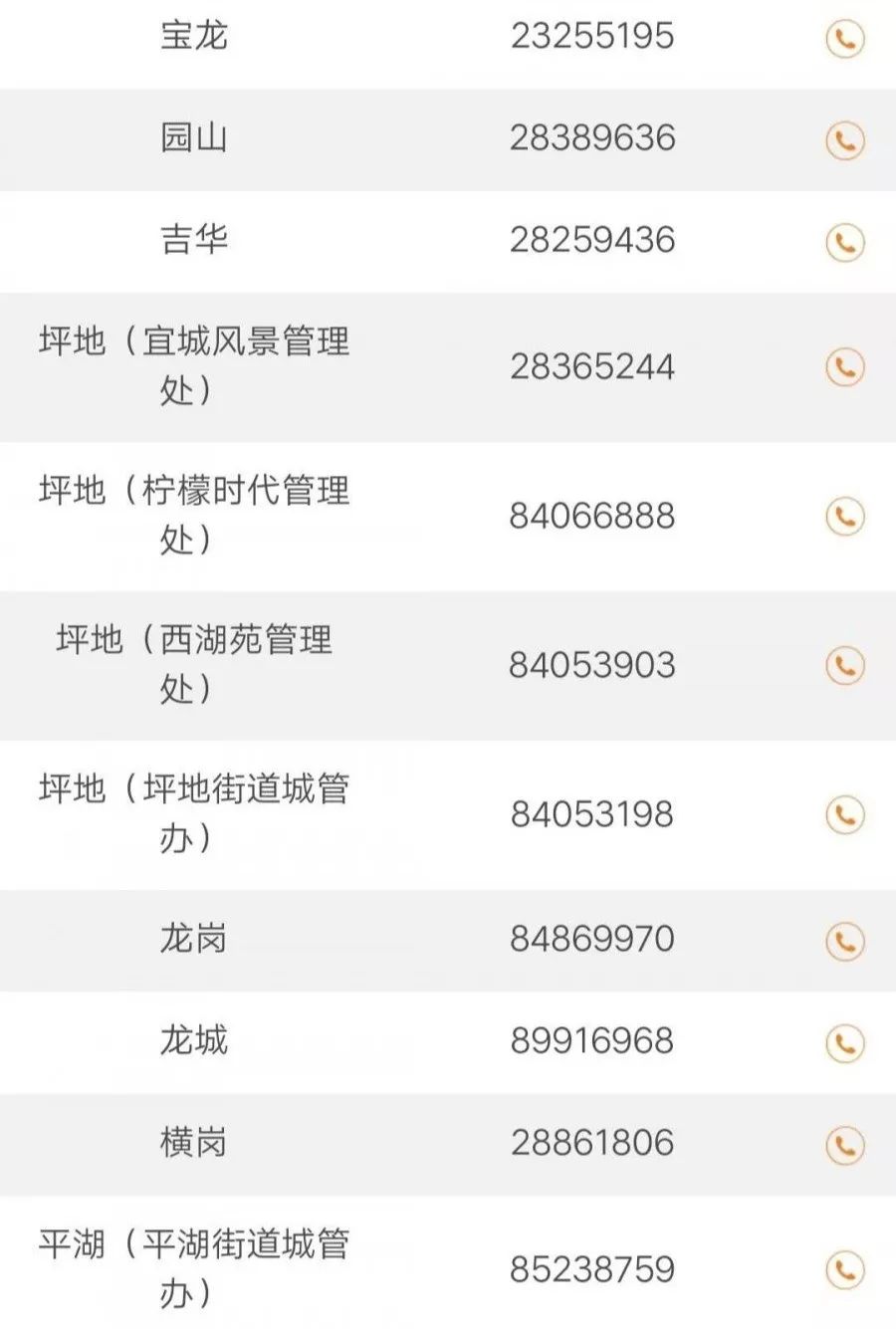Call 龙岗 via its phone icon
Viewport: 896px width, 1329px height.
point(844,938)
